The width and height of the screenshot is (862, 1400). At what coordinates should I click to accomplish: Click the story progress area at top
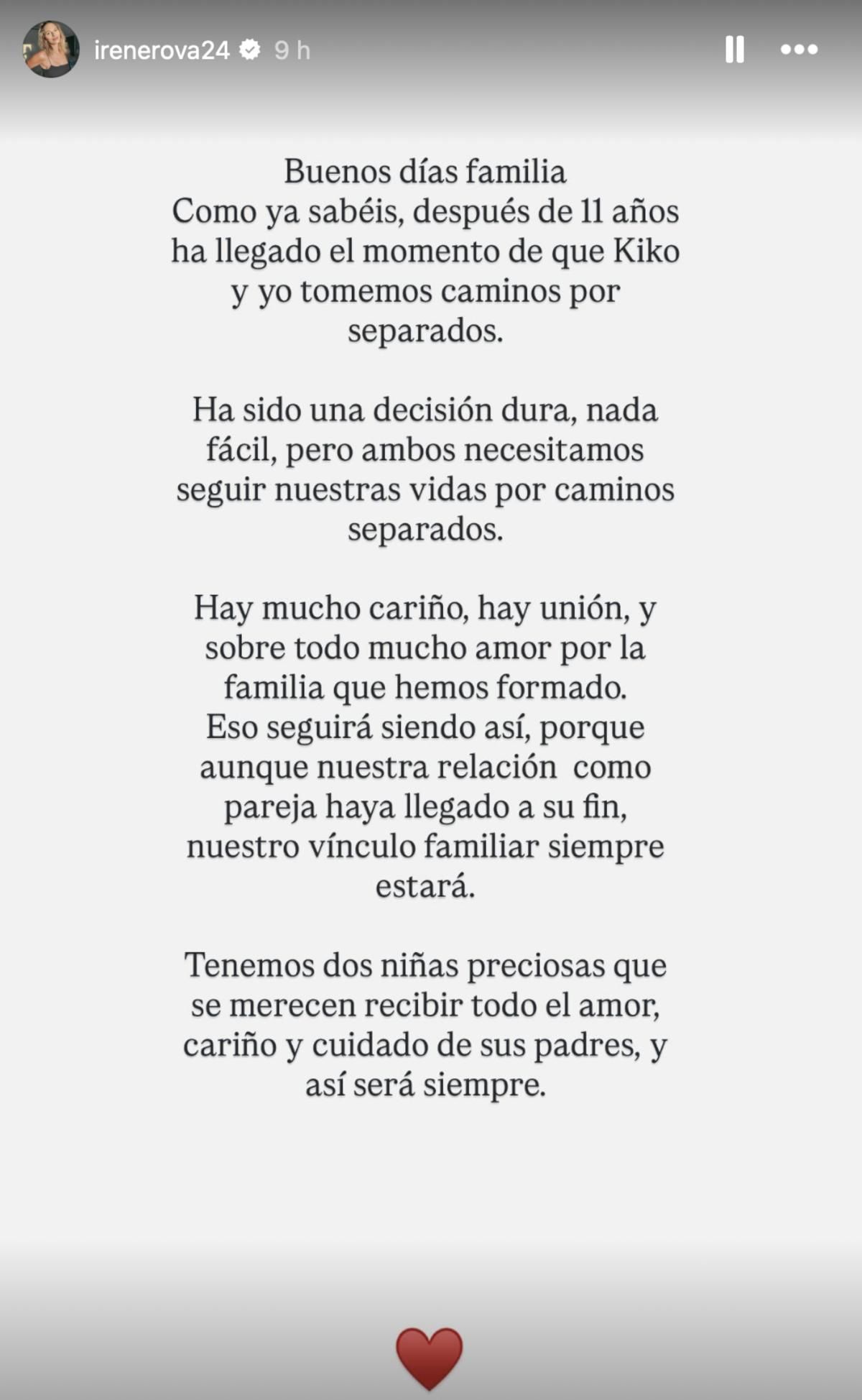pyautogui.click(x=431, y=9)
